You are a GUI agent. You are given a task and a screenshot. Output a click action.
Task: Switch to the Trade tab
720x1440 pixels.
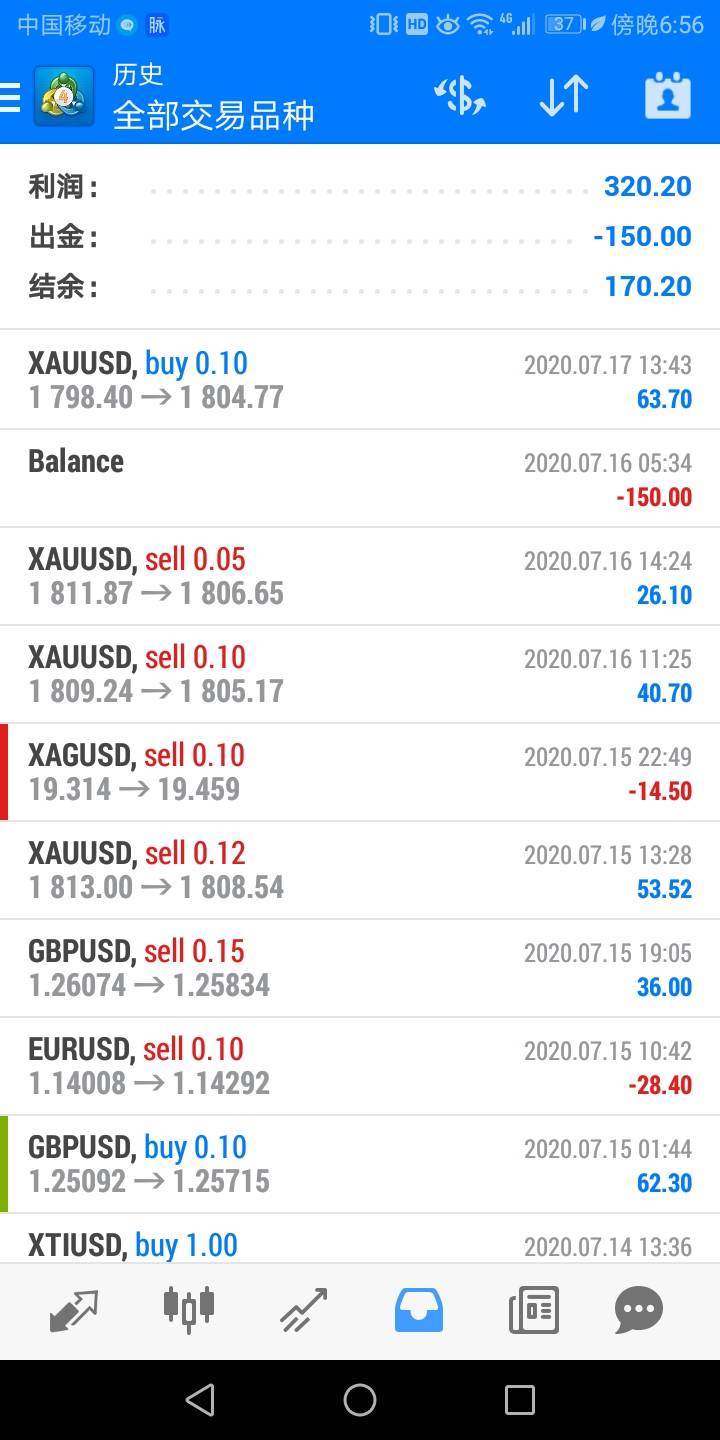click(304, 1310)
